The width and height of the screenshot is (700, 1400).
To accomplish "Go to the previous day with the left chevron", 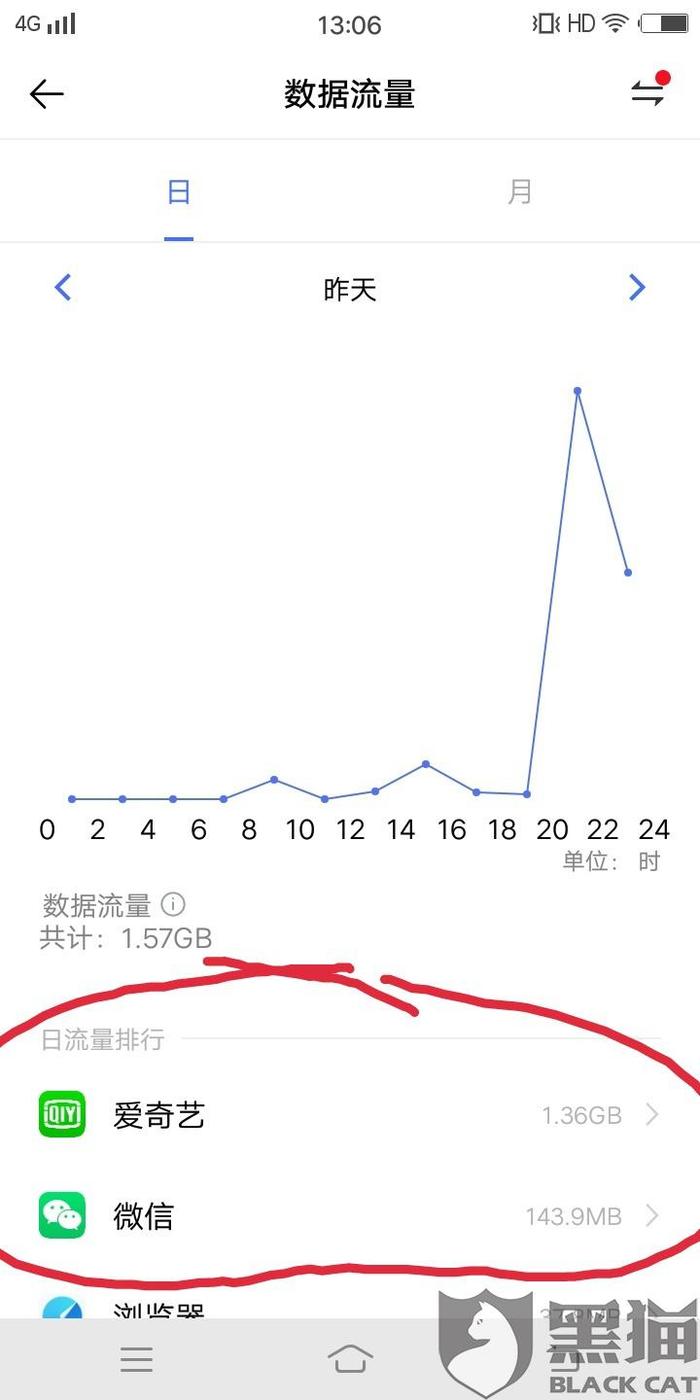I will point(63,288).
